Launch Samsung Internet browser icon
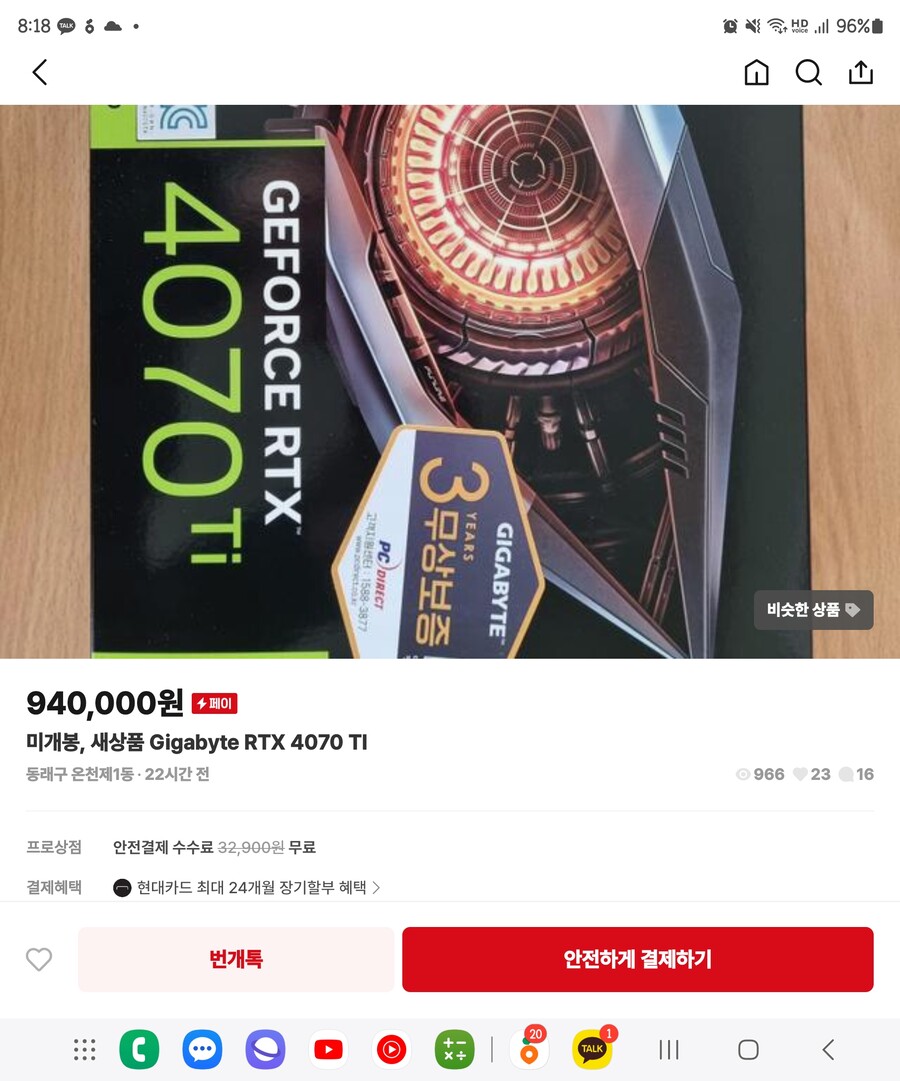Screen dimensions: 900x1081 [265, 1049]
